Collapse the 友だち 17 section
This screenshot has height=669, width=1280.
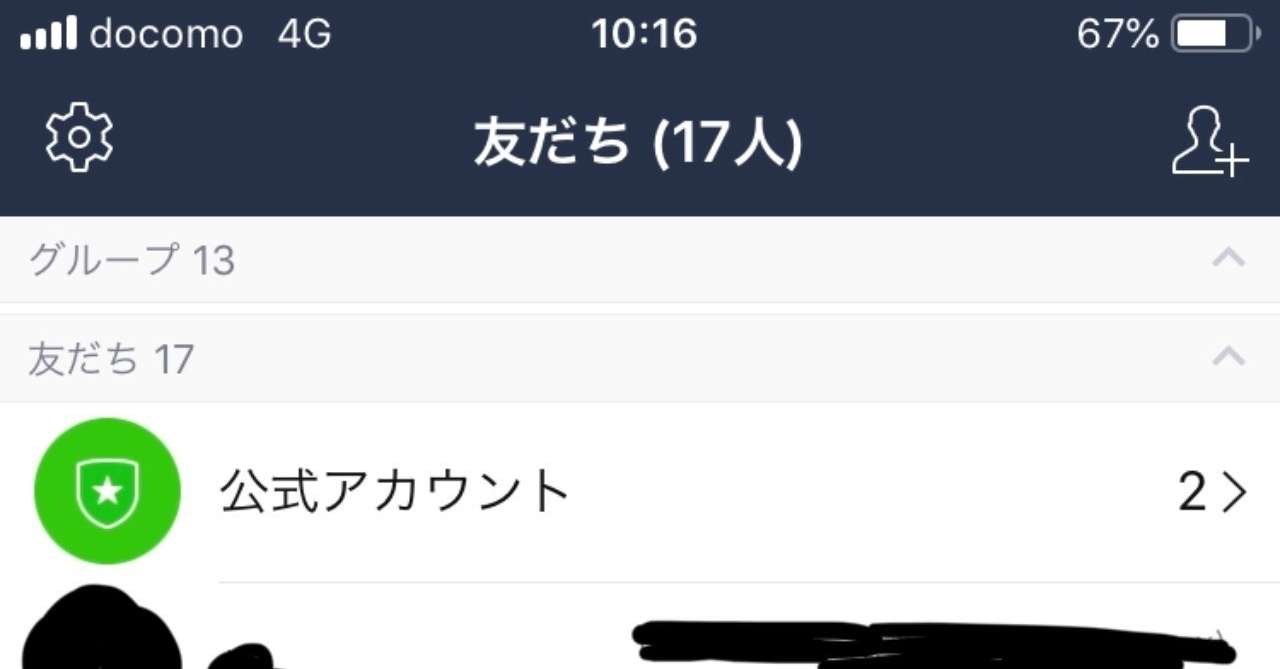(x=1228, y=356)
